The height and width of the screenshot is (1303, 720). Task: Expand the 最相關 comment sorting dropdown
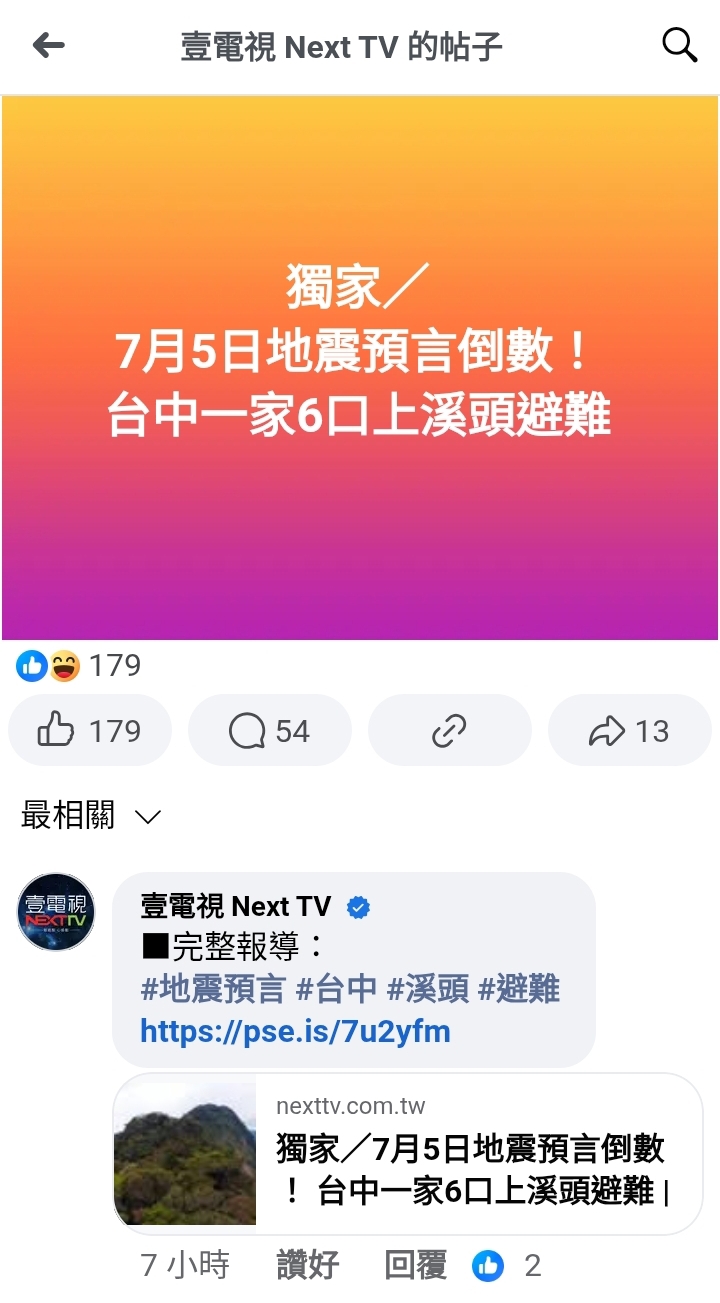coord(91,816)
